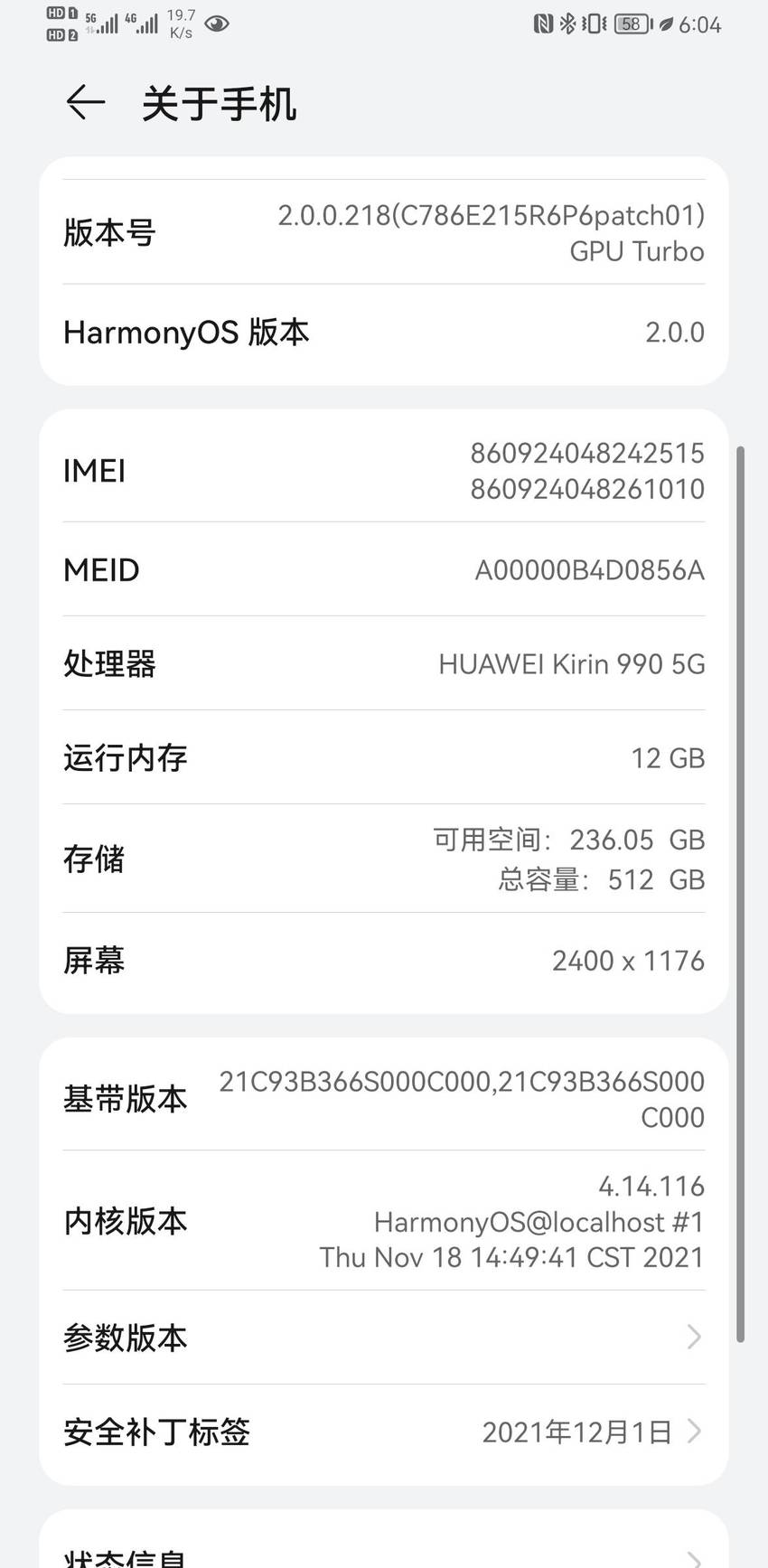This screenshot has height=1568, width=768.
Task: Open the 参数版本 row
Action: coord(384,1337)
